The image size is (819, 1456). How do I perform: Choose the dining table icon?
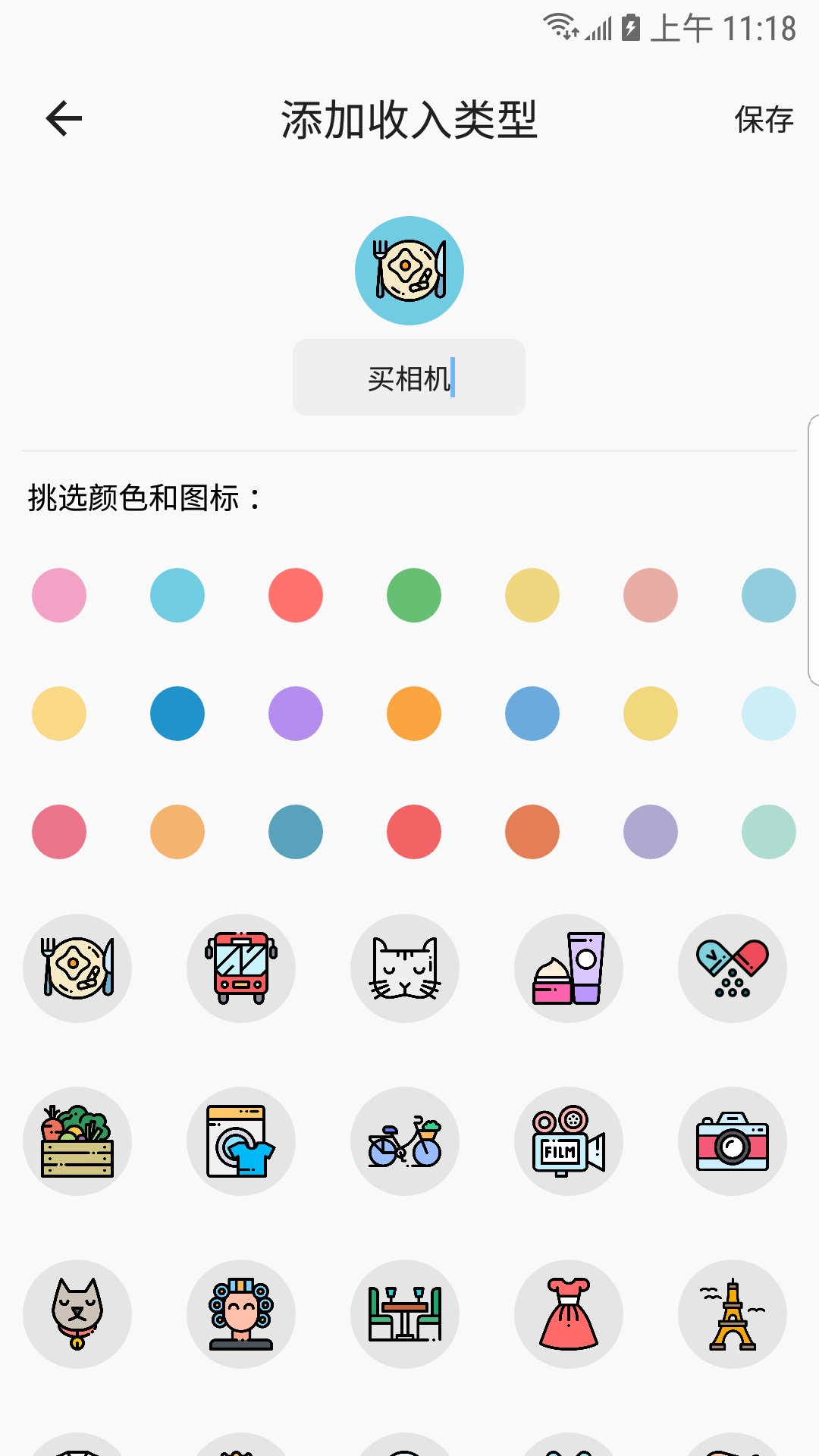point(405,1314)
